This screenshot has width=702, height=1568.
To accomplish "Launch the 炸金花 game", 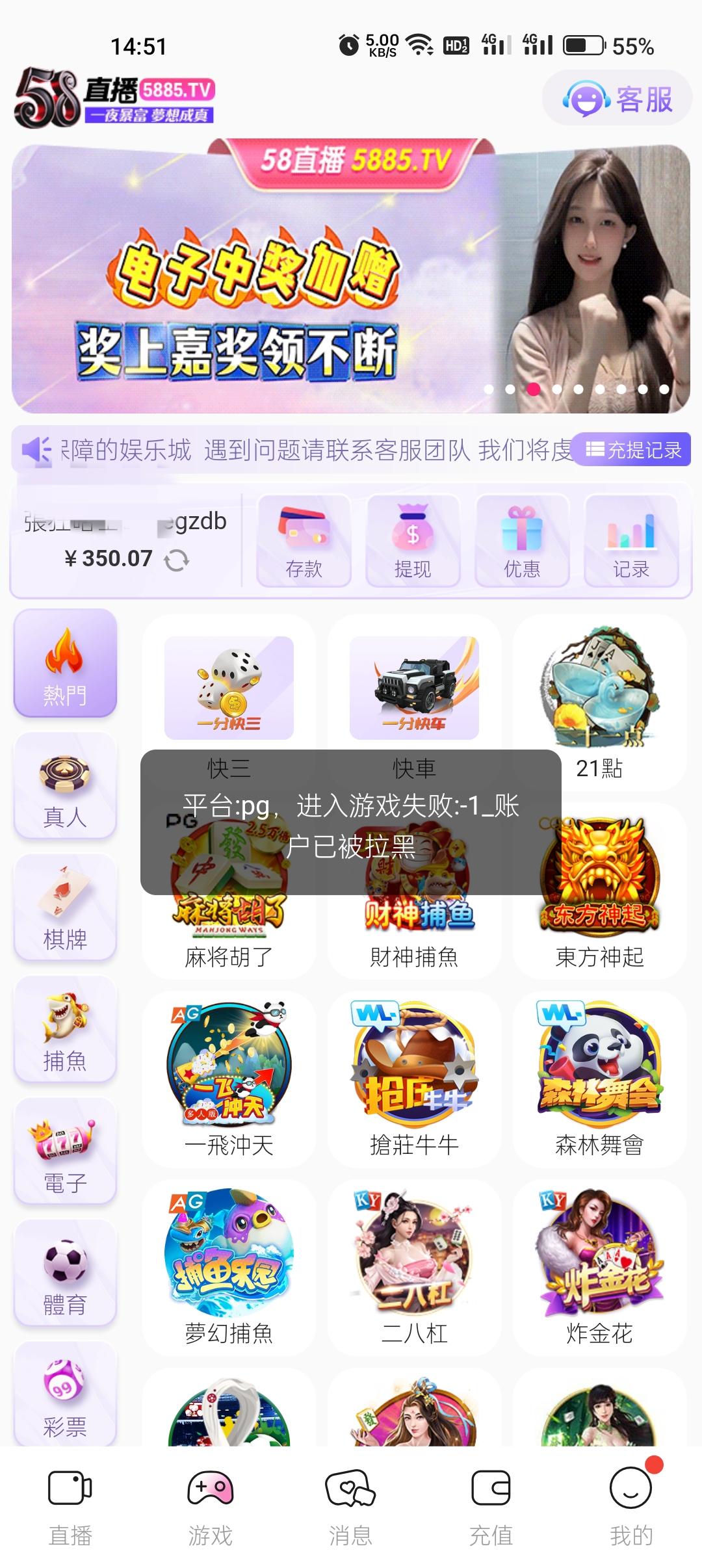I will coord(599,1268).
